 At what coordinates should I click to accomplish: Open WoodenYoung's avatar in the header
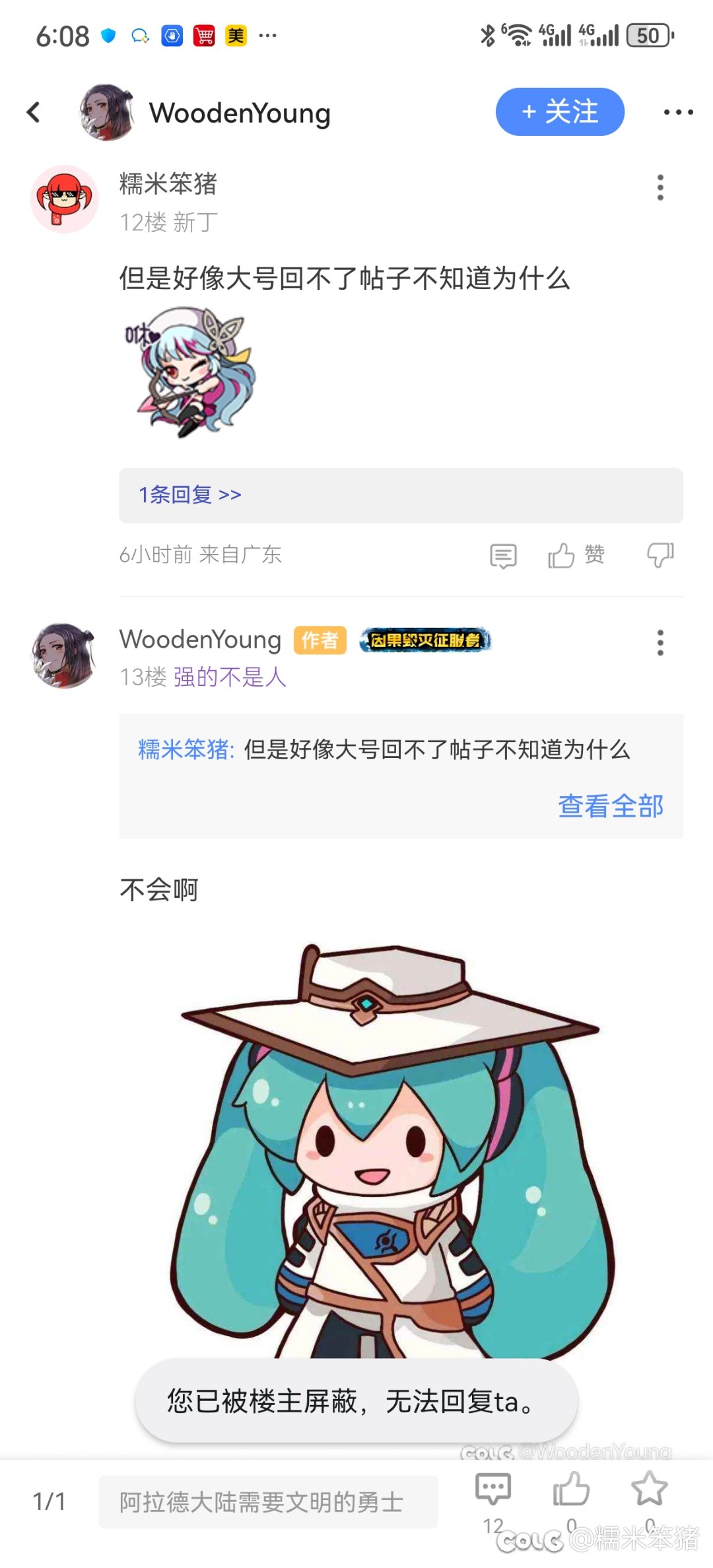click(107, 112)
